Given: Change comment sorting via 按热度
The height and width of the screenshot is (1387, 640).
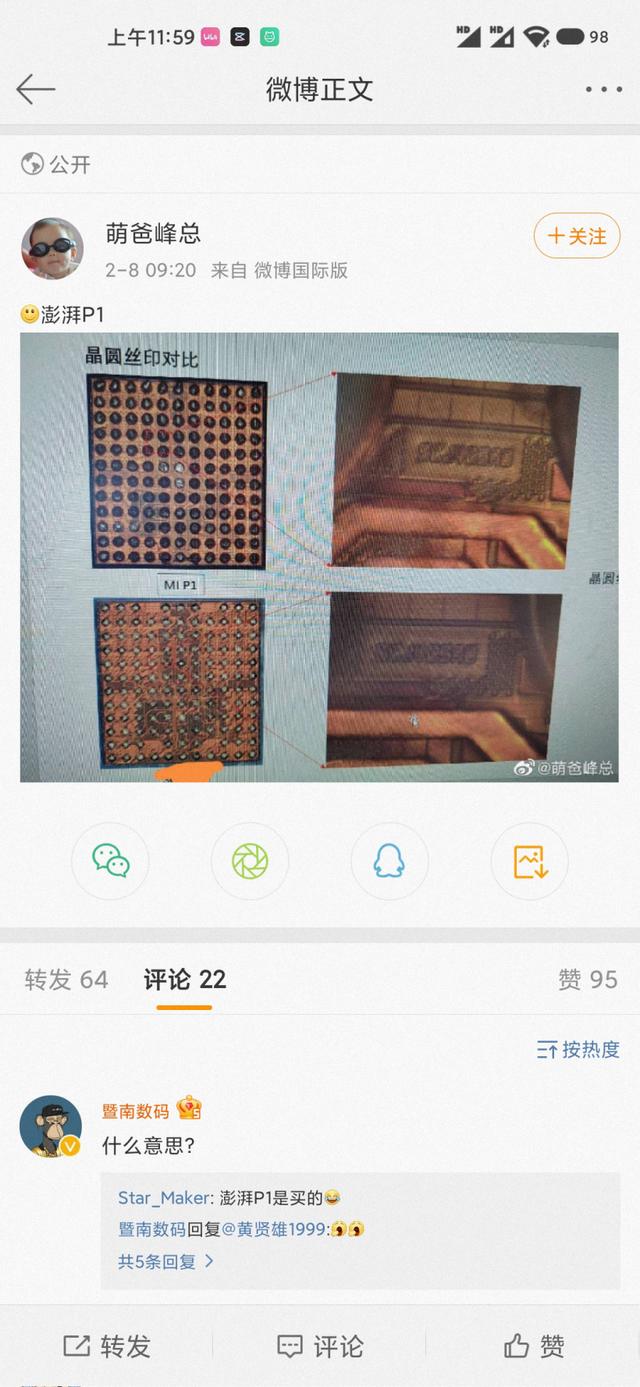Looking at the screenshot, I should (x=579, y=1049).
